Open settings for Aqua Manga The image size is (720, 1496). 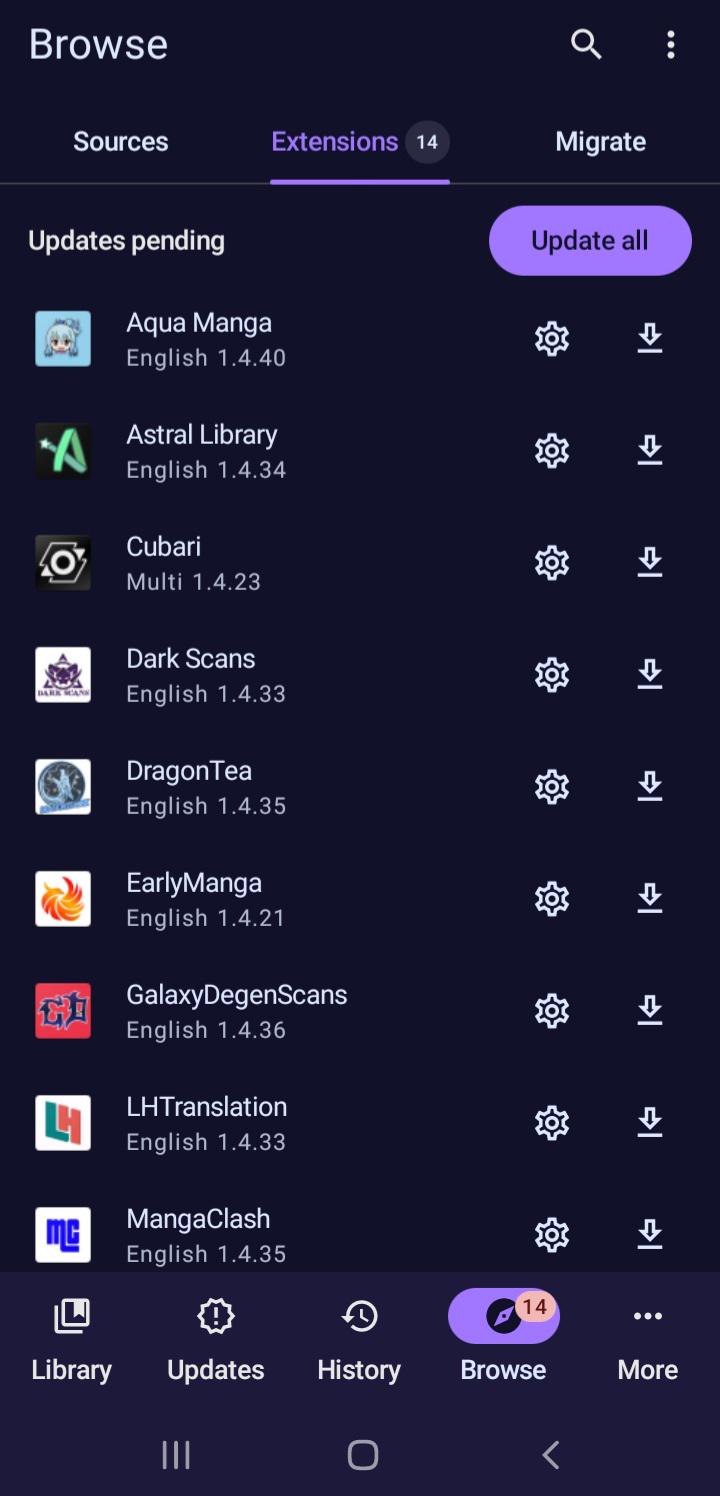coord(551,339)
